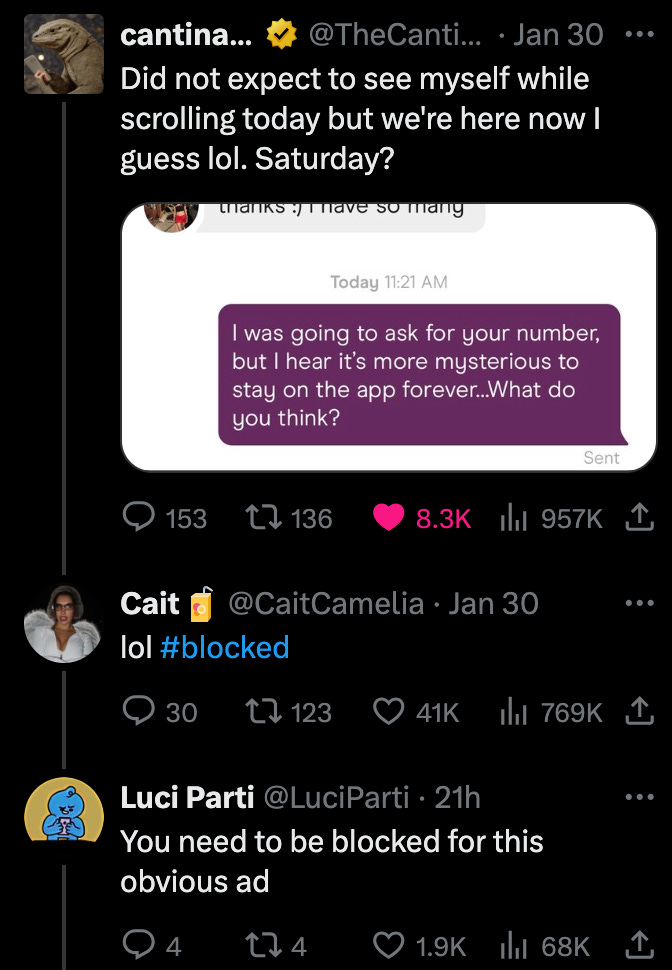
Task: Like Luci Parti's reply
Action: [x=387, y=945]
